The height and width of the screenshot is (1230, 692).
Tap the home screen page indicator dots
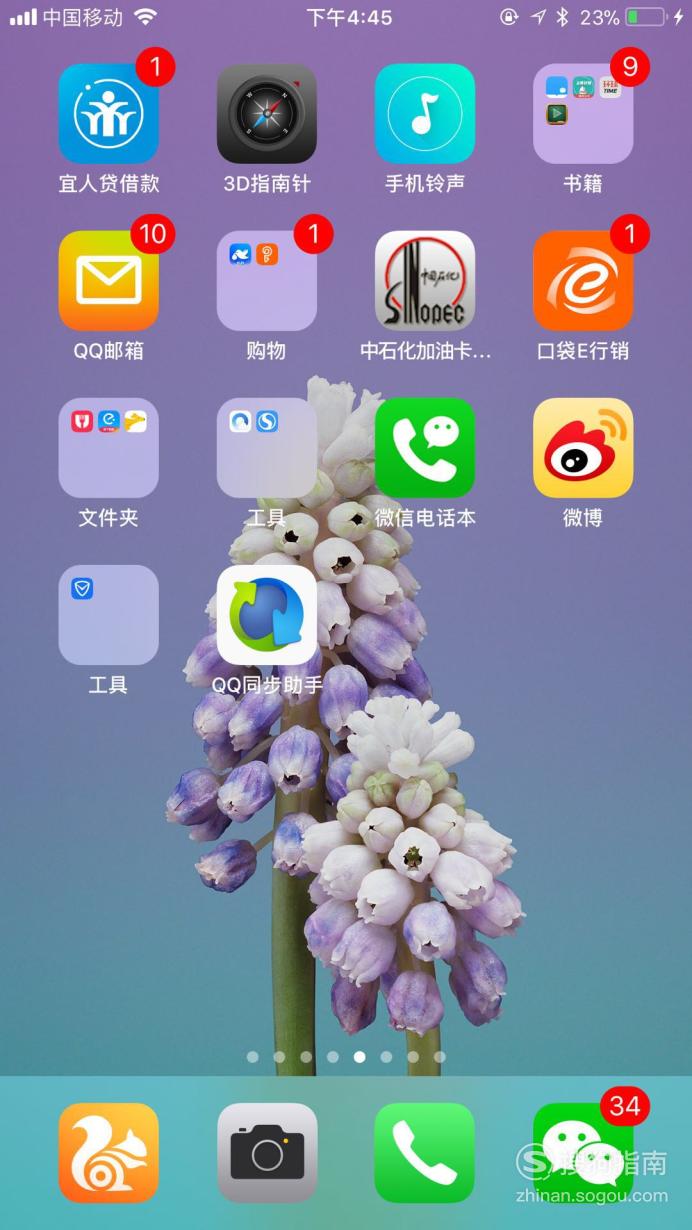point(346,1056)
